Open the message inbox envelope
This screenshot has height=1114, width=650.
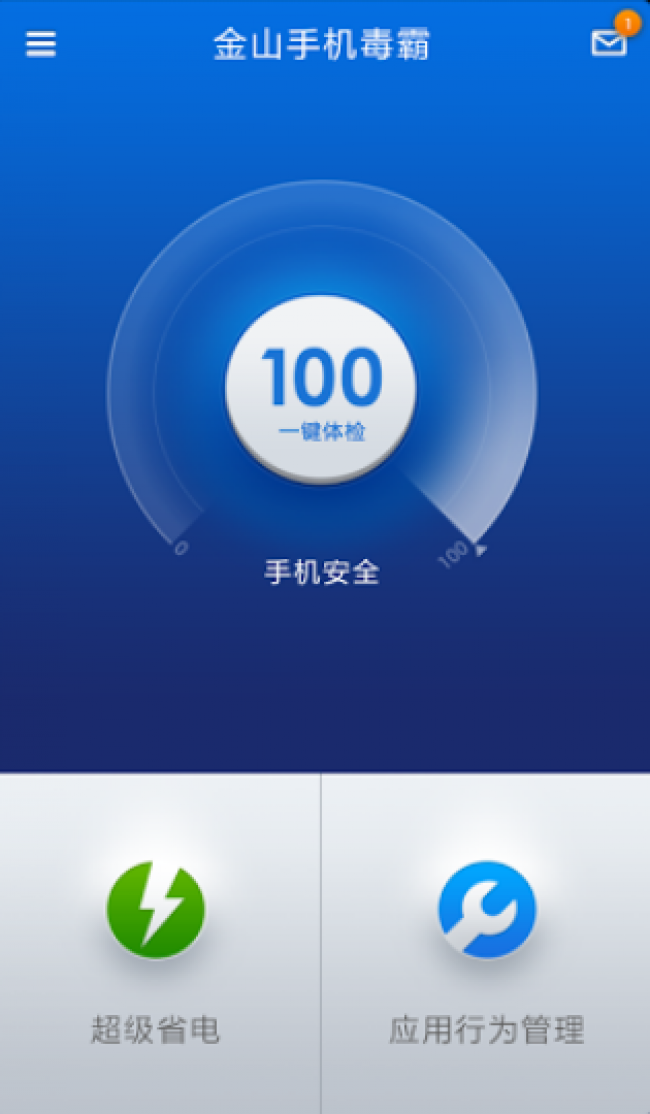click(x=610, y=43)
